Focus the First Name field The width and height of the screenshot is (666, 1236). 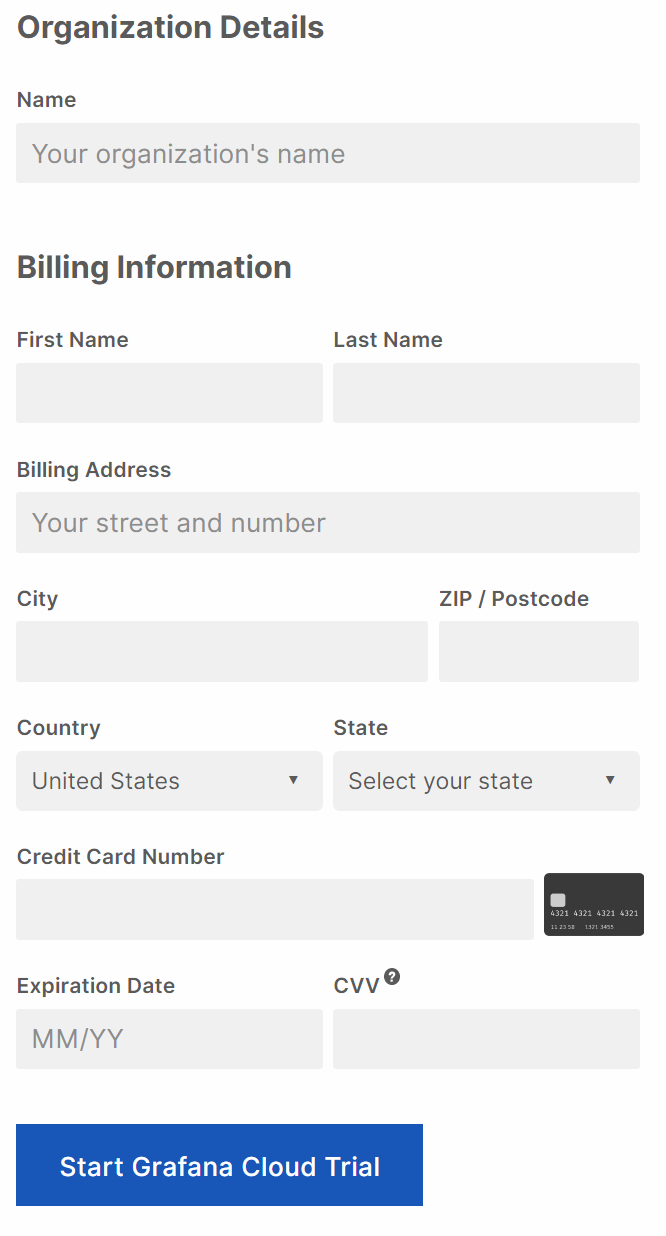click(x=169, y=393)
